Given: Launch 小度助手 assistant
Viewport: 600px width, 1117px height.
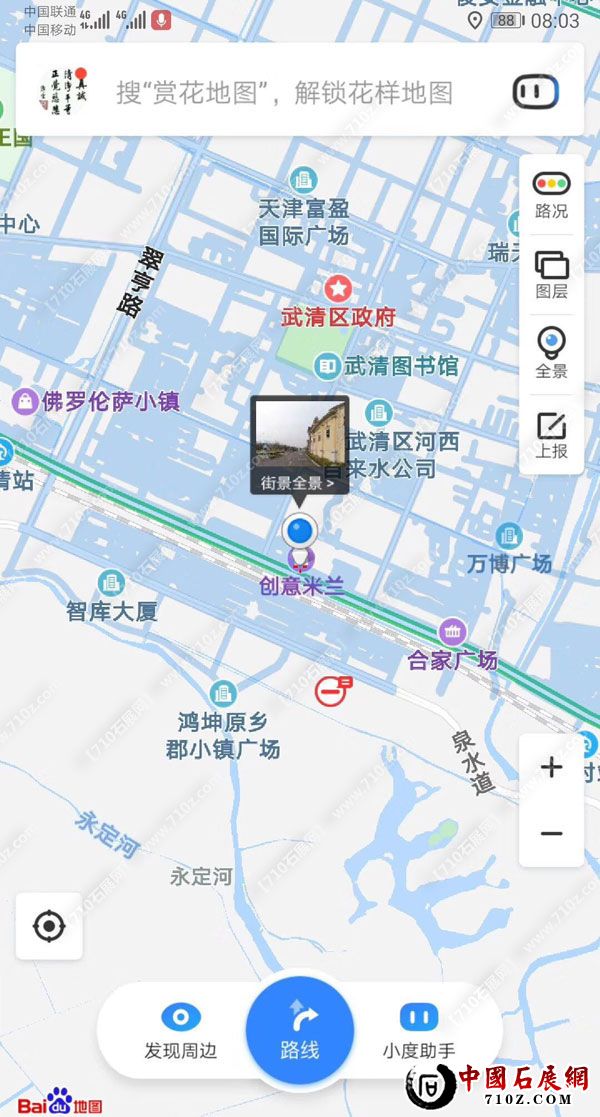Looking at the screenshot, I should pos(419,1030).
